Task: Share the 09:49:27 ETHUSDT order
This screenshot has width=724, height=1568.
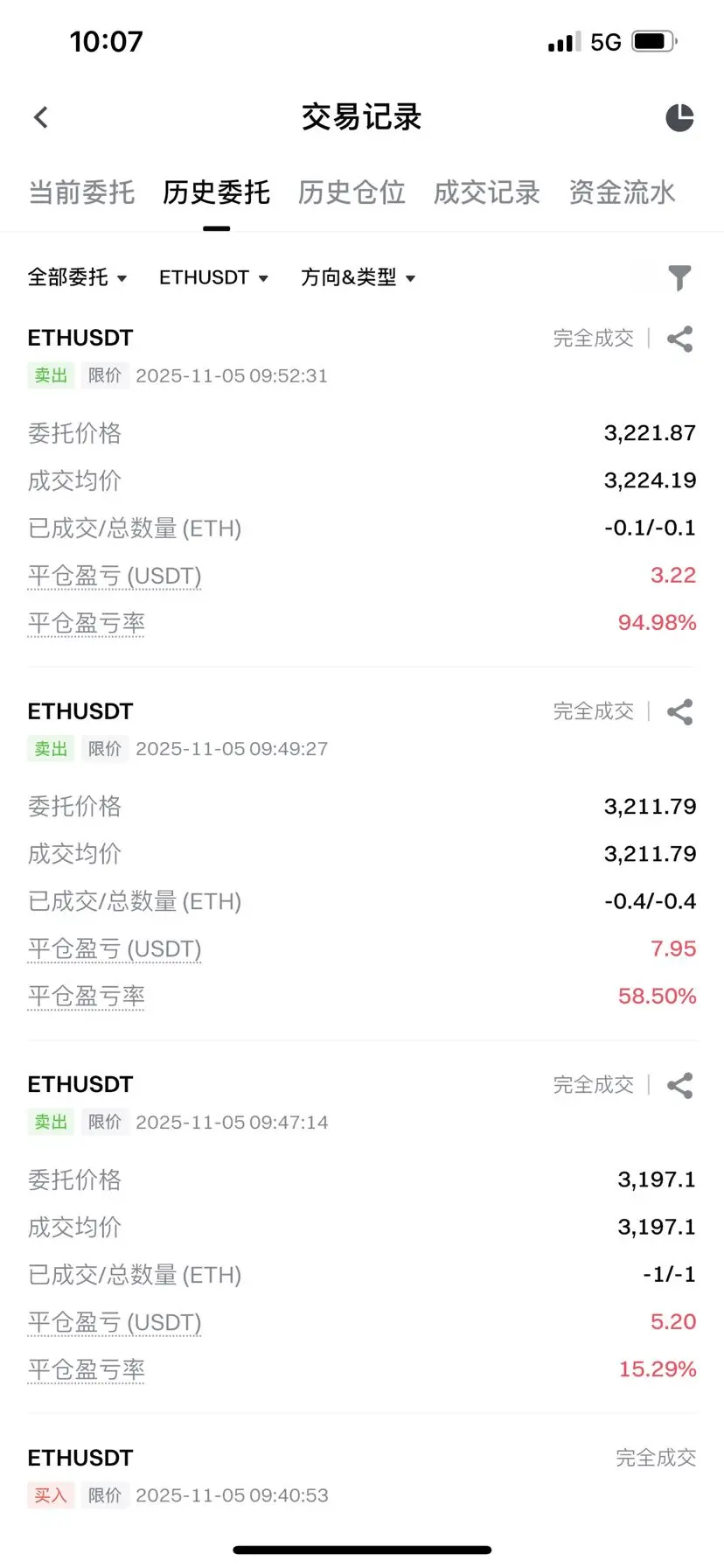Action: click(x=679, y=712)
